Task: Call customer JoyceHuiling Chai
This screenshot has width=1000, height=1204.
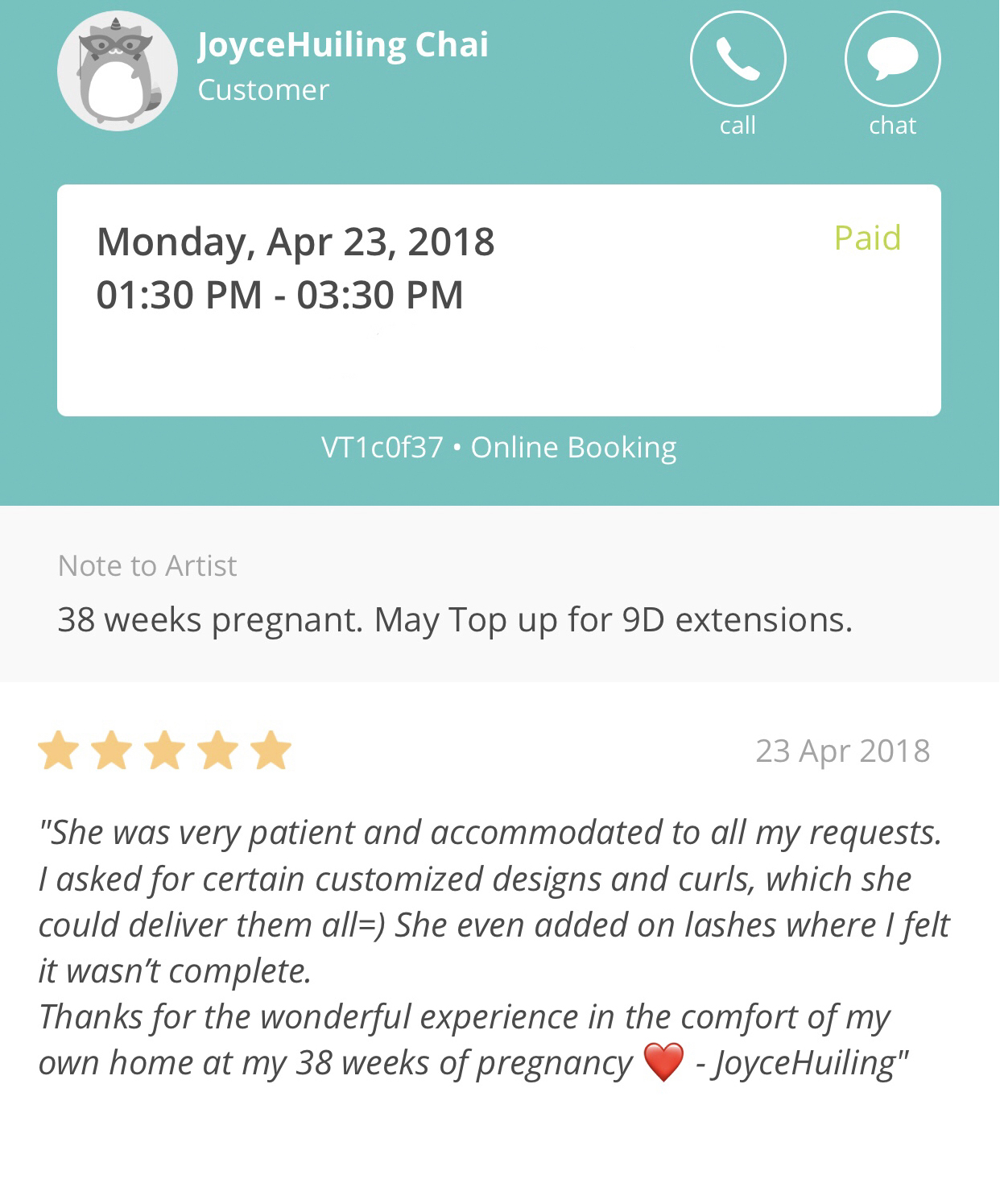Action: (738, 60)
